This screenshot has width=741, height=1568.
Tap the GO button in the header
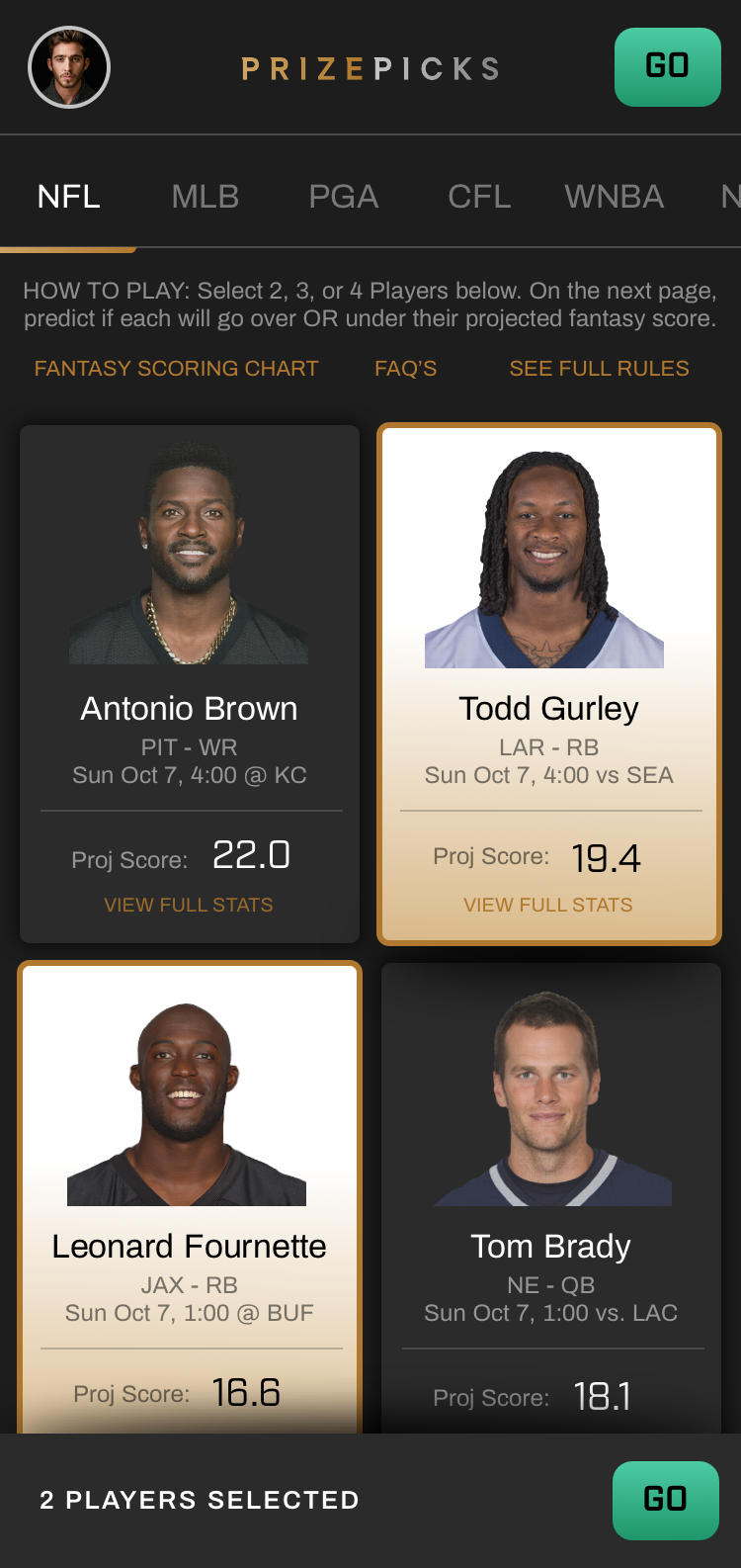[x=667, y=67]
